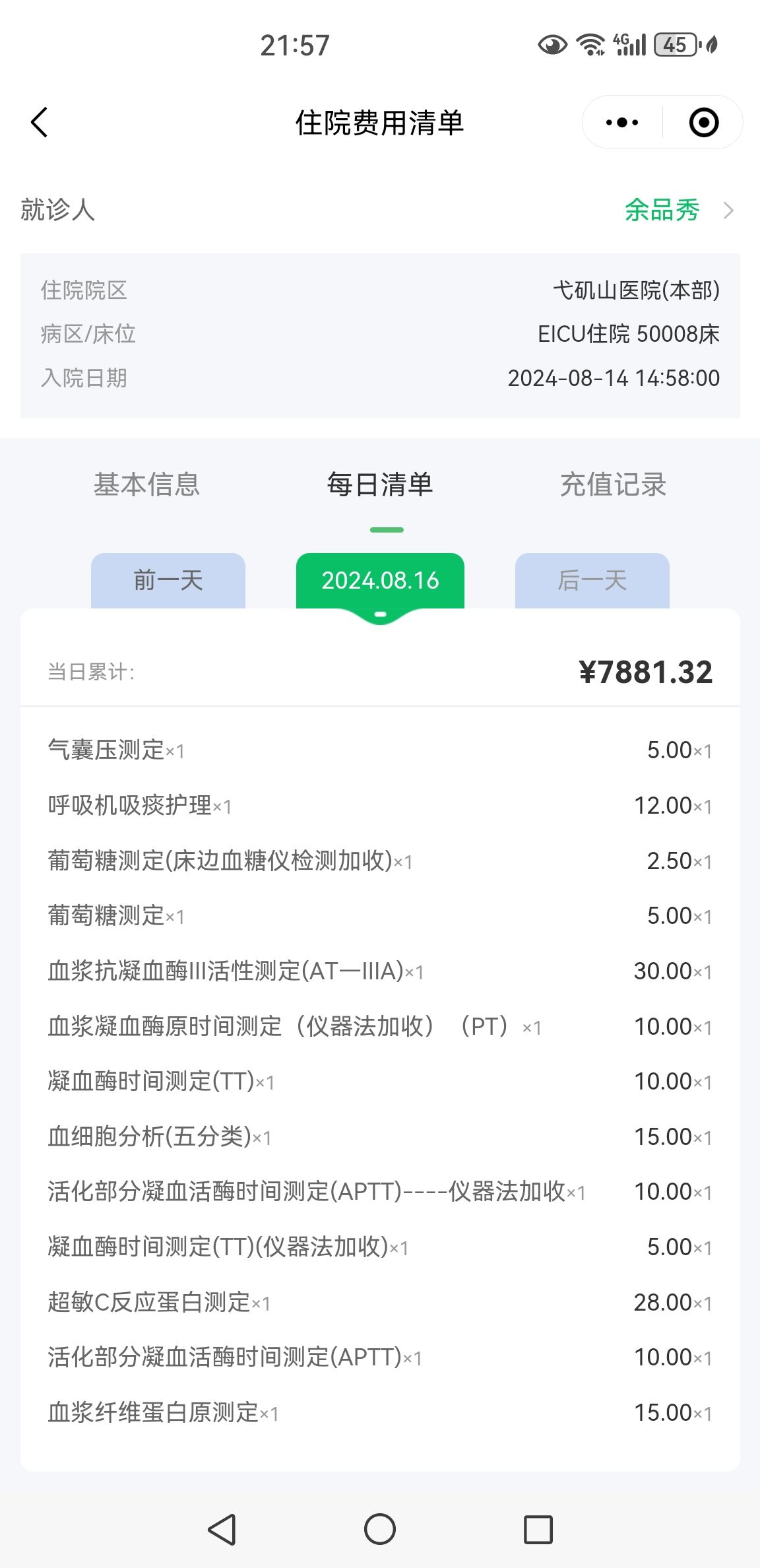The image size is (760, 1568).
Task: Switch to the 基本信息 tab
Action: pyautogui.click(x=146, y=484)
